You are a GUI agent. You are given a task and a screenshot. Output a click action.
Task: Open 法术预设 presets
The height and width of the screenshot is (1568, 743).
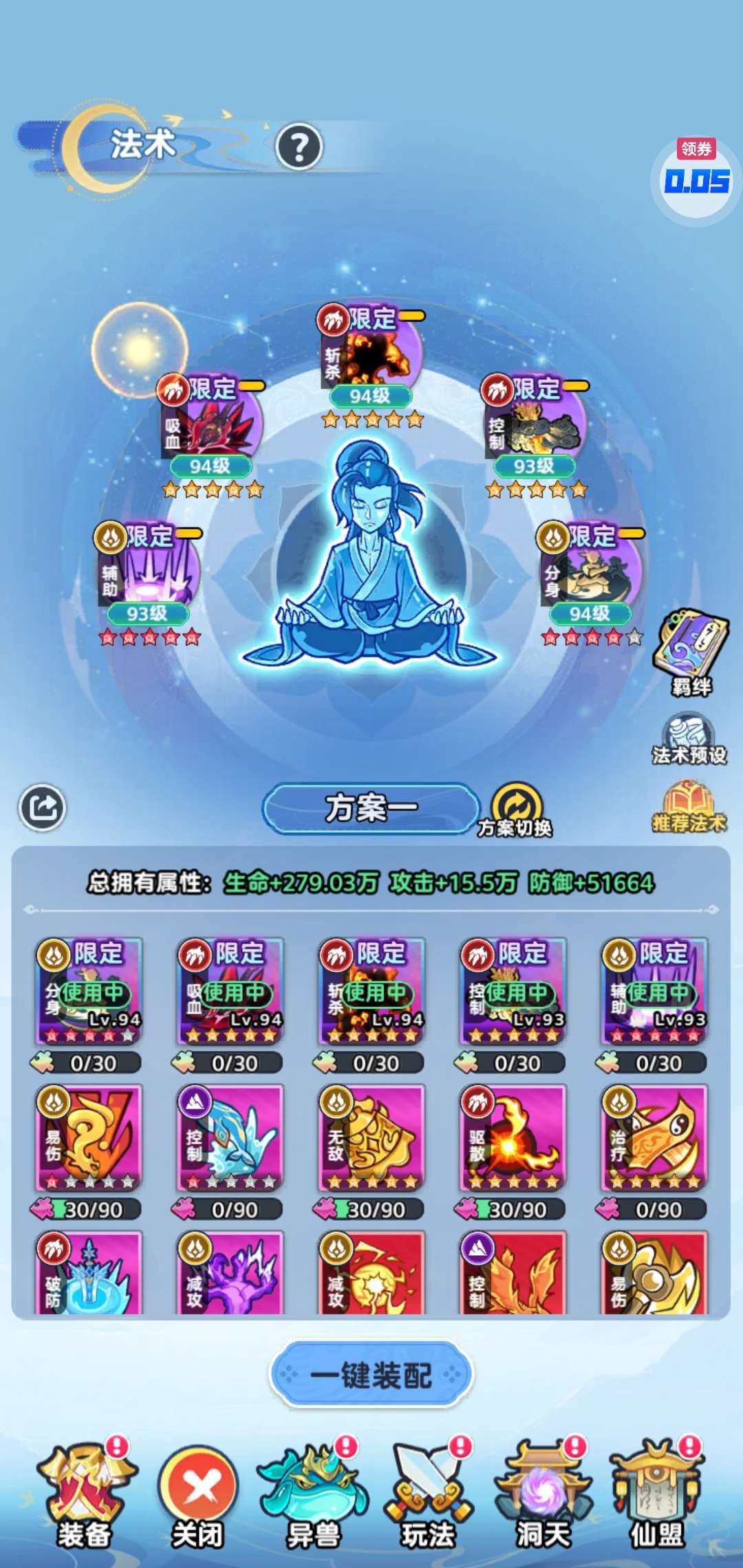click(x=689, y=739)
